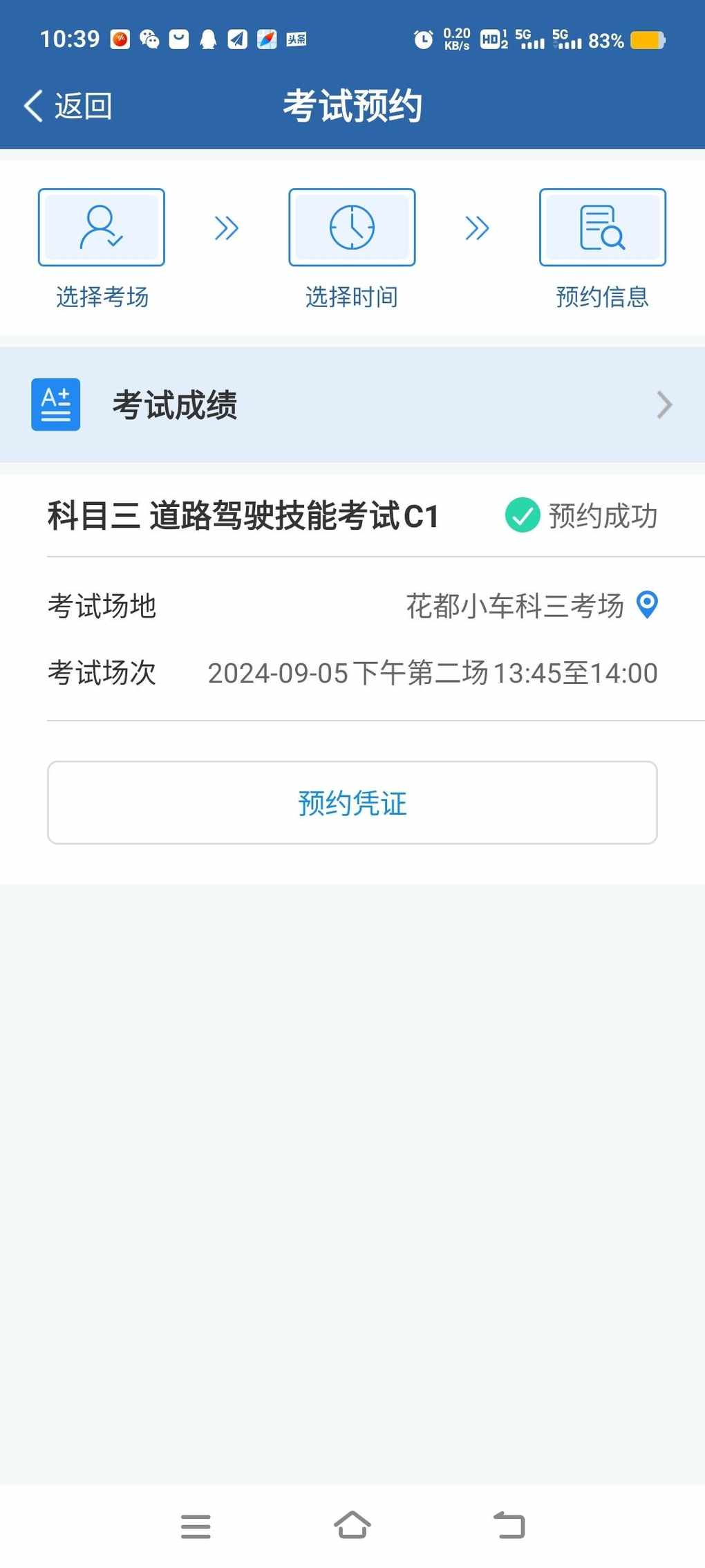Tap the system home button
Screen dimensions: 705x1568
point(352,1525)
